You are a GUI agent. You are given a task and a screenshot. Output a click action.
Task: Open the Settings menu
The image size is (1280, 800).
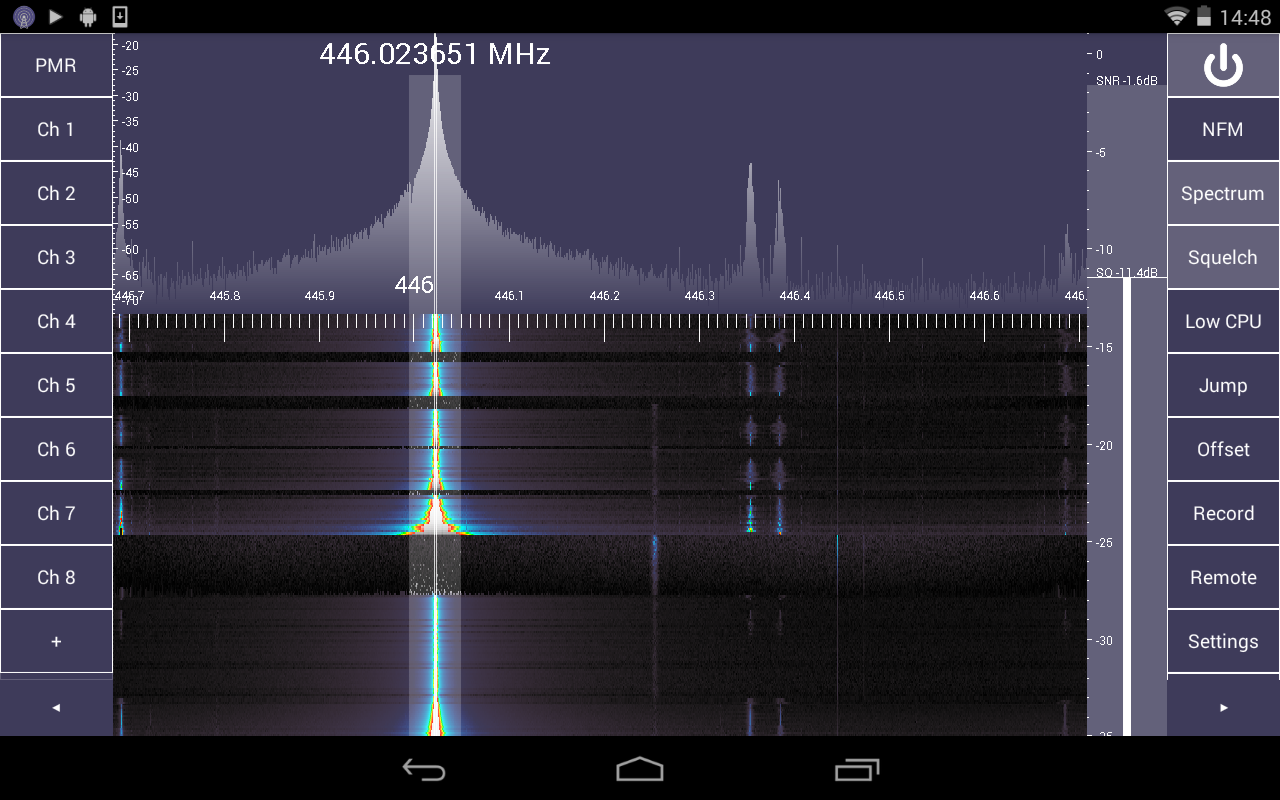pos(1223,642)
